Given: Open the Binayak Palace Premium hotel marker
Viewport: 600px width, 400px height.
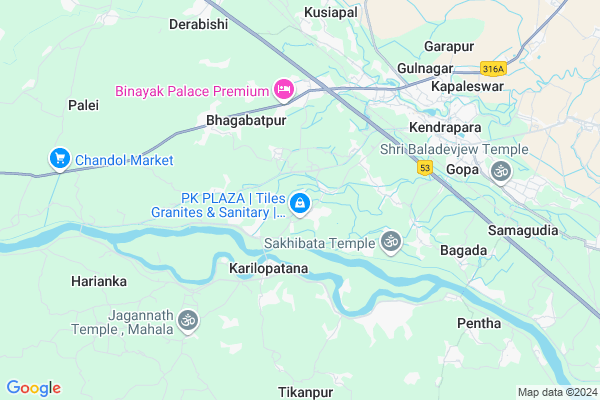Looking at the screenshot, I should [x=284, y=90].
